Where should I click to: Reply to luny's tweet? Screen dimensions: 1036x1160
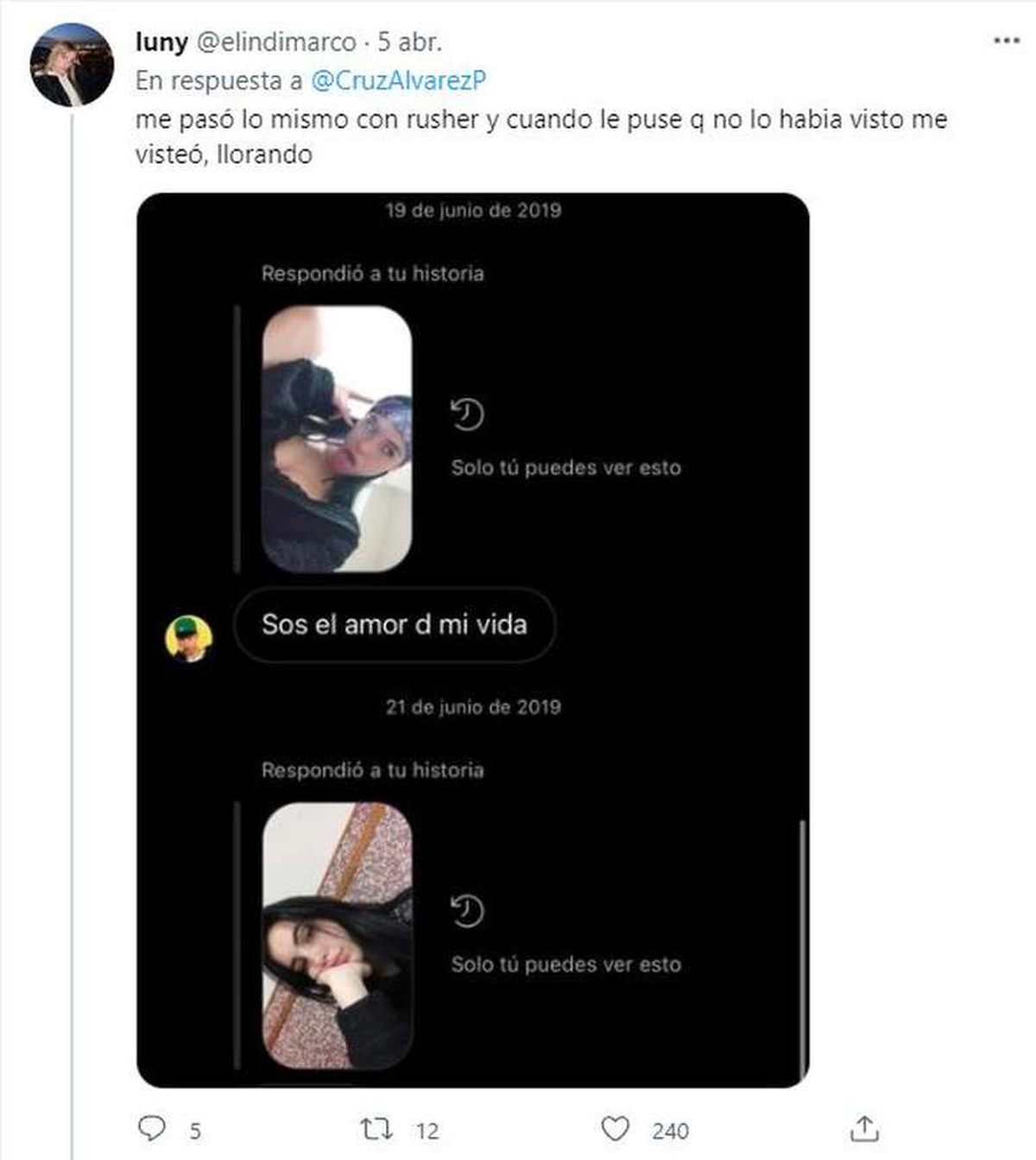[153, 1128]
